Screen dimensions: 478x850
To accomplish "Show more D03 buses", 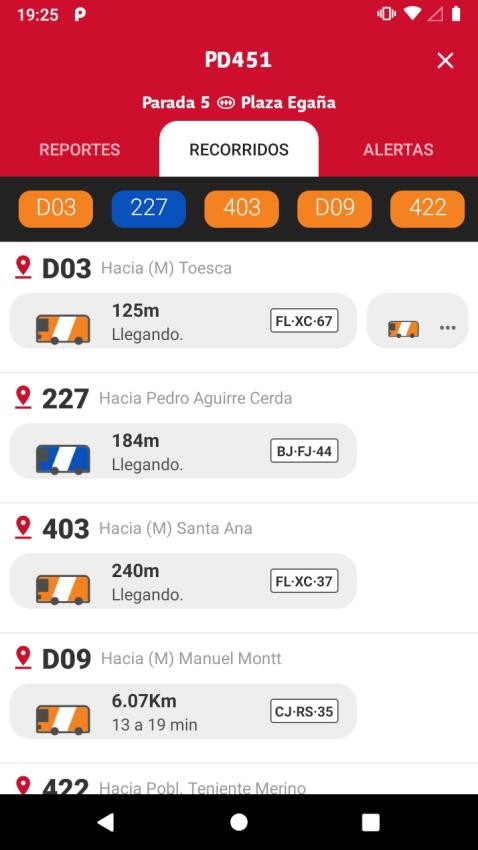I will coord(417,321).
